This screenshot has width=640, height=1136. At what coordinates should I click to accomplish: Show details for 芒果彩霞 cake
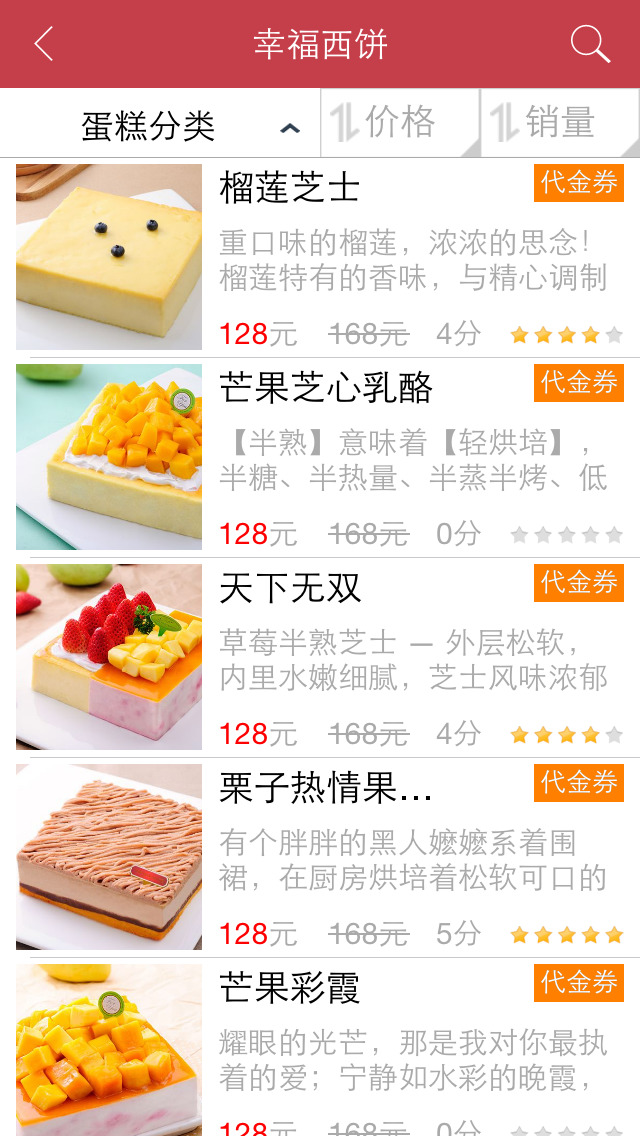tap(320, 1050)
